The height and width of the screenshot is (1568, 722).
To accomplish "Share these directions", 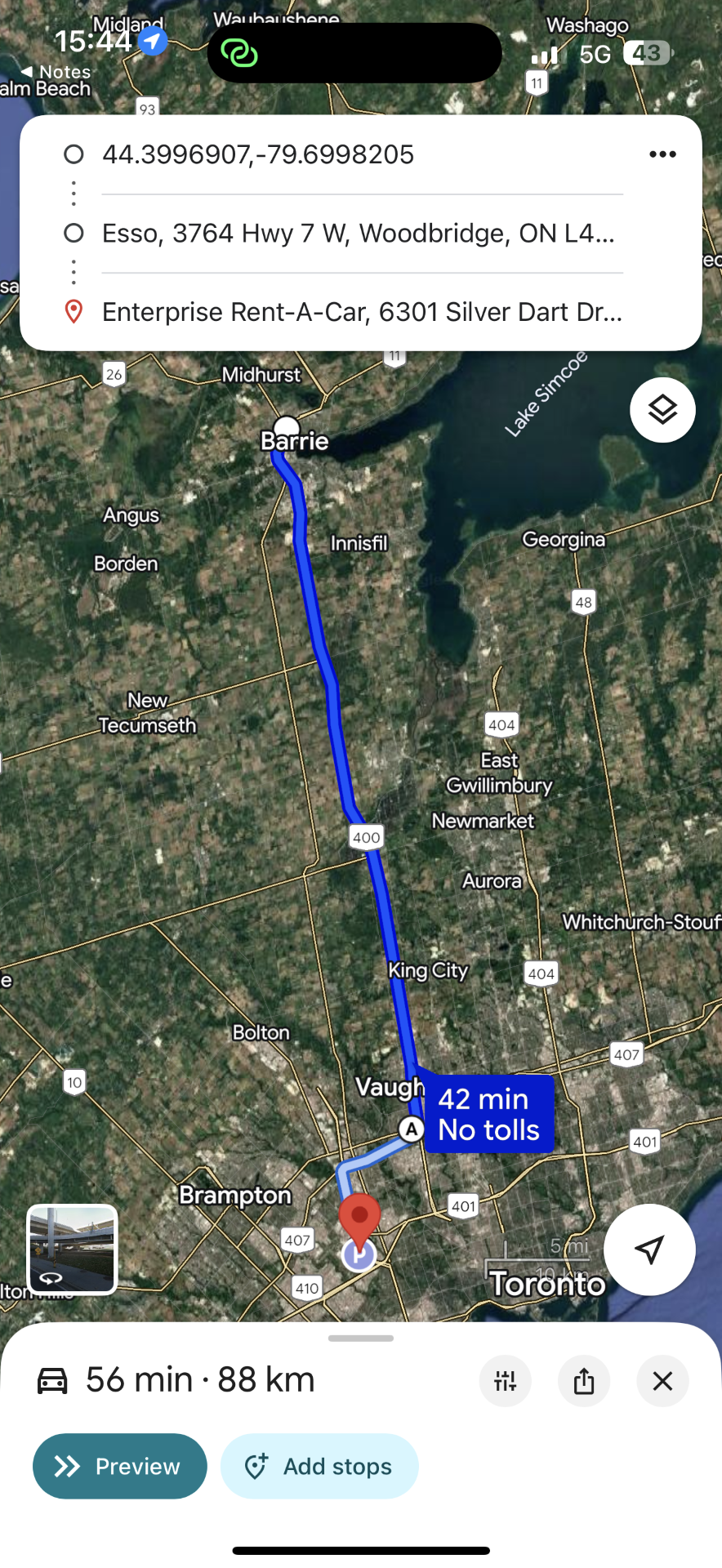I will point(584,1381).
